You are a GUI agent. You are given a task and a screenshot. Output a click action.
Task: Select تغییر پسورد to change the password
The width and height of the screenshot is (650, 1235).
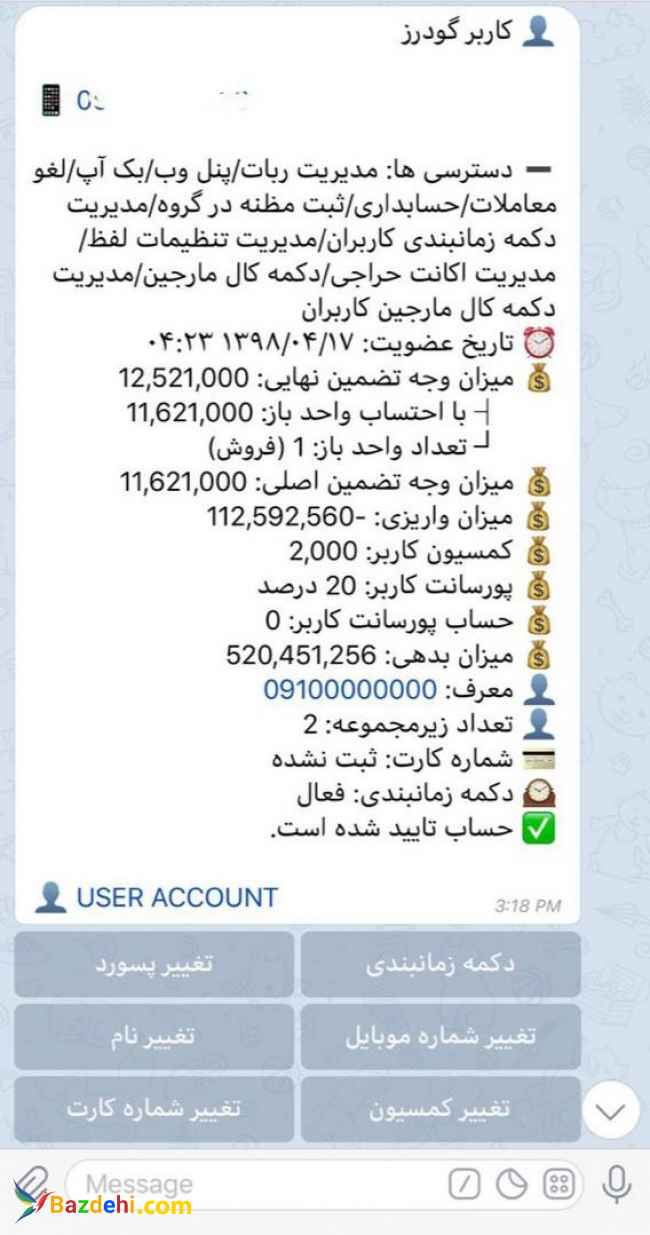tap(154, 965)
